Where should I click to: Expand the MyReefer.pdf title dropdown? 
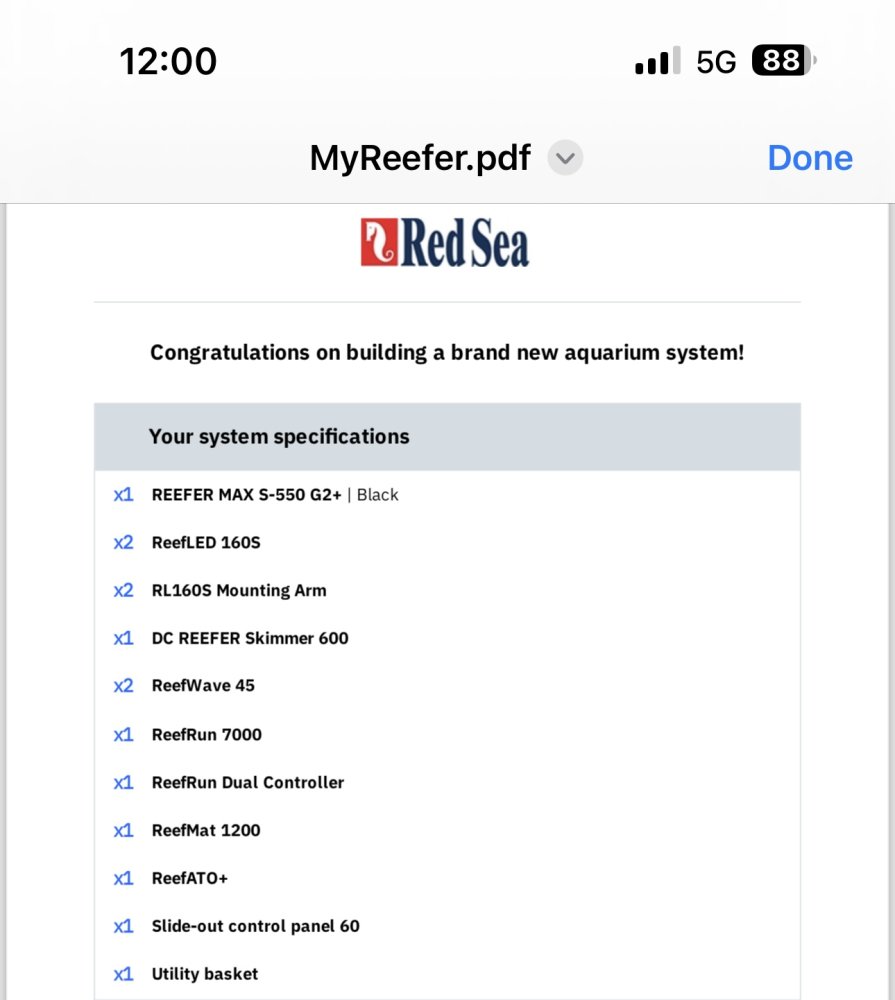[565, 158]
